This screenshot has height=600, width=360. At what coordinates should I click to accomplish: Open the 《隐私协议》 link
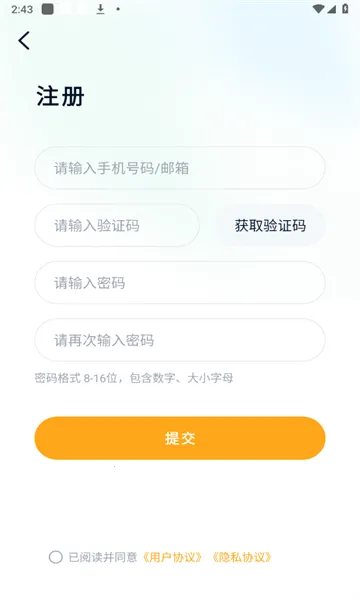click(x=242, y=557)
